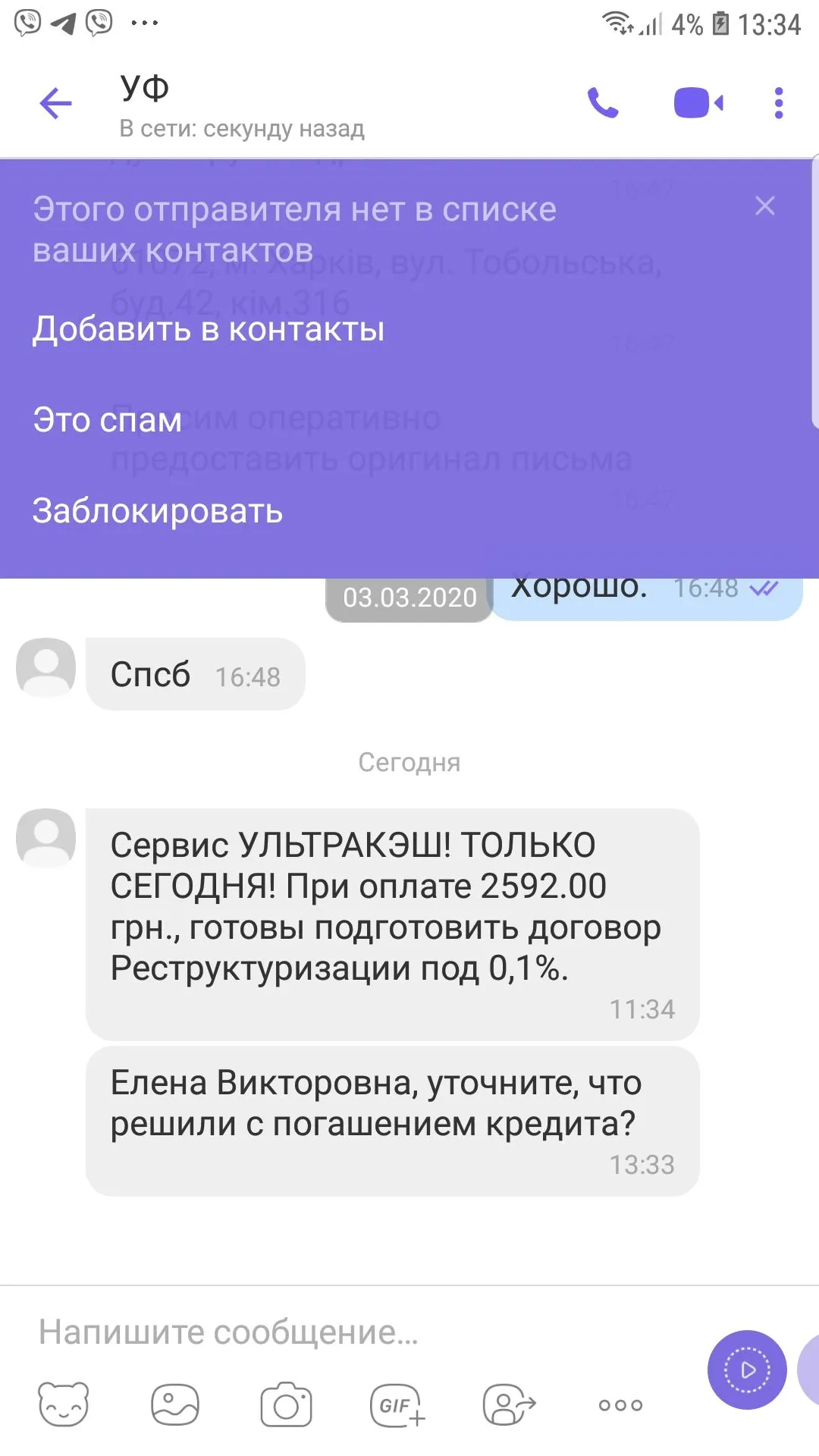819x1456 pixels.
Task: Tap the round video message button
Action: 747,1370
